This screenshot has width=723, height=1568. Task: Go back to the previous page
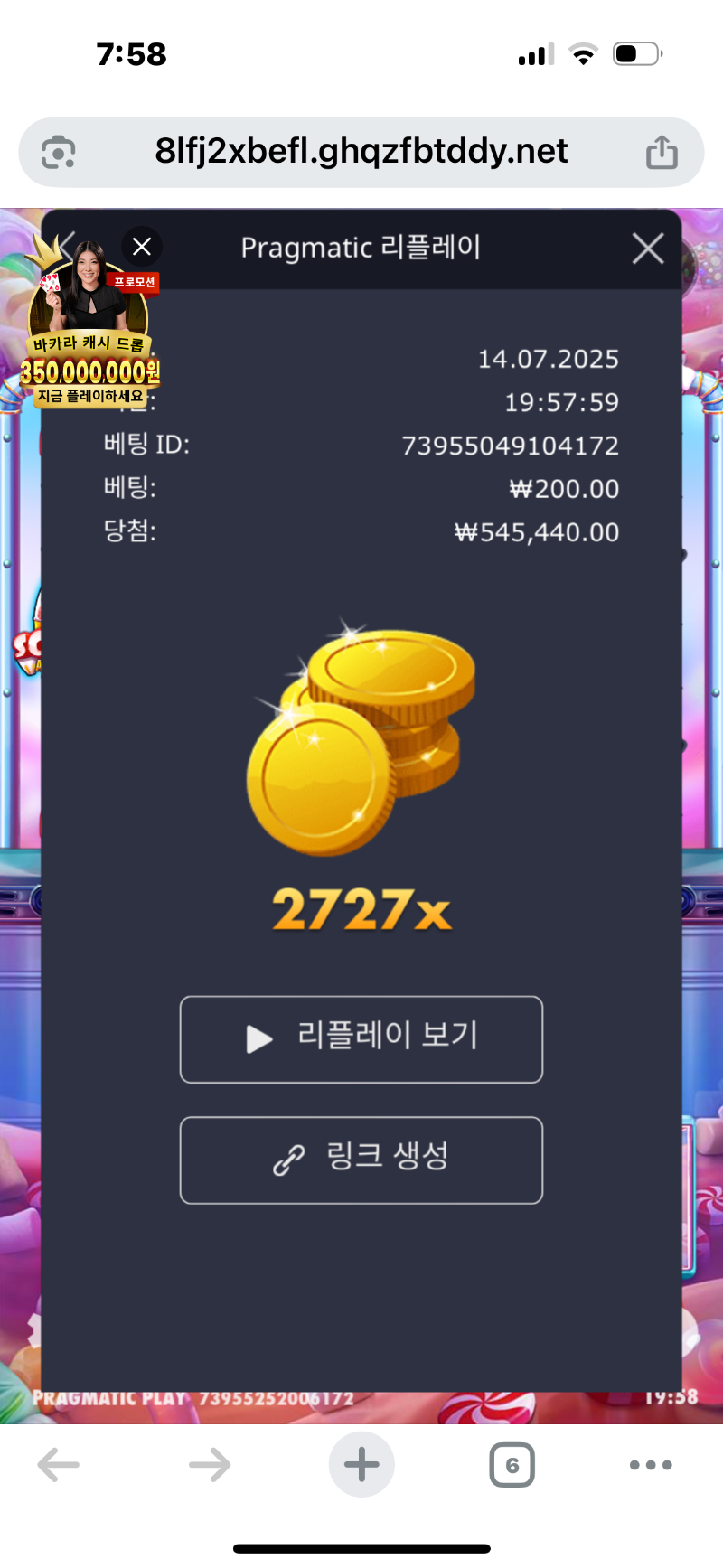point(59,1465)
